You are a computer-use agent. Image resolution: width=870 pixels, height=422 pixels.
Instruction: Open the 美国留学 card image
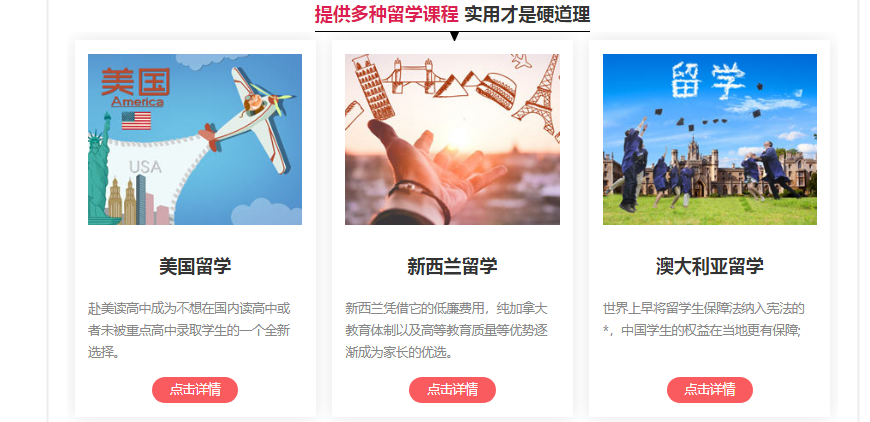pyautogui.click(x=195, y=139)
